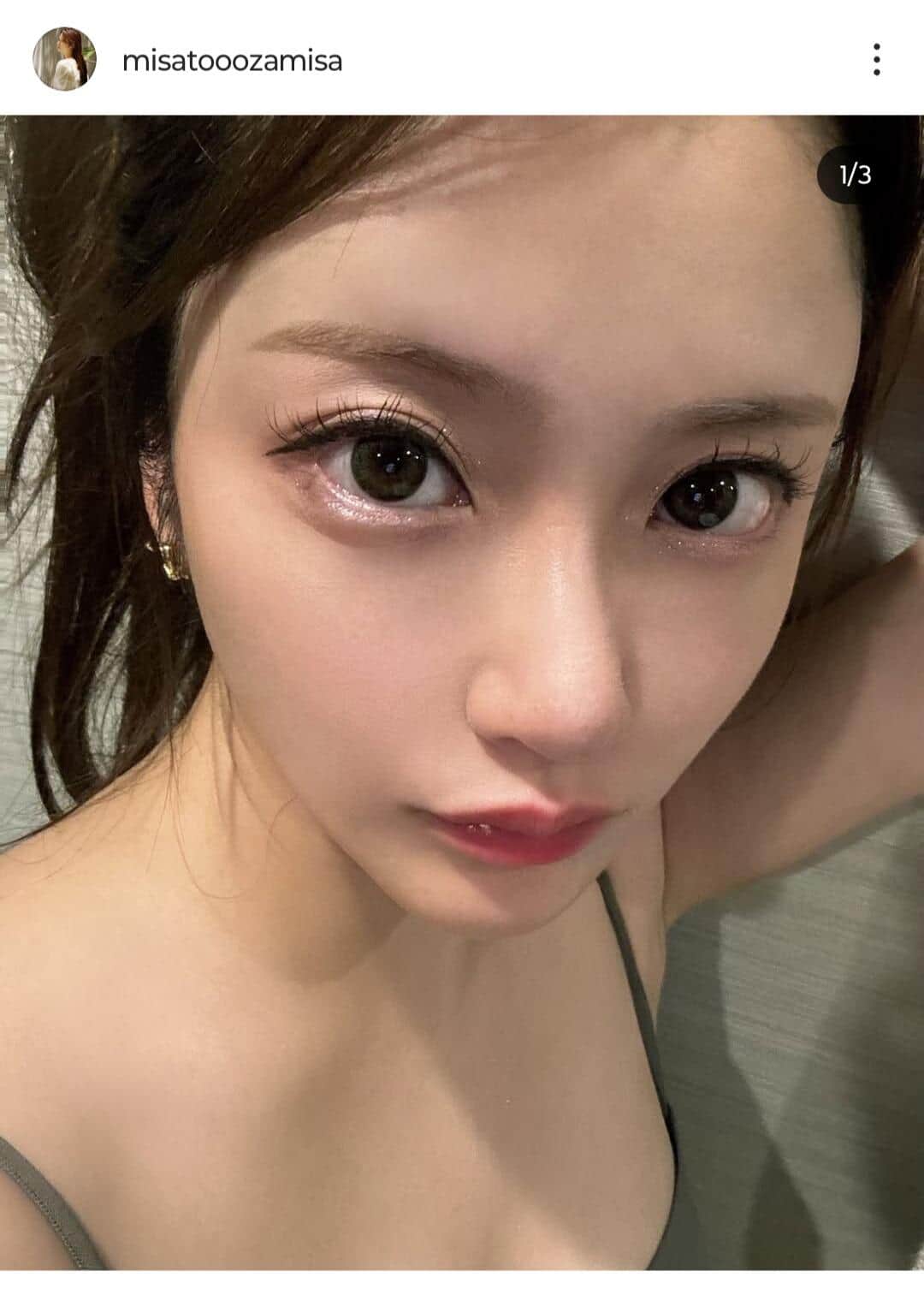Tap the misatooozamisa username

(x=232, y=62)
